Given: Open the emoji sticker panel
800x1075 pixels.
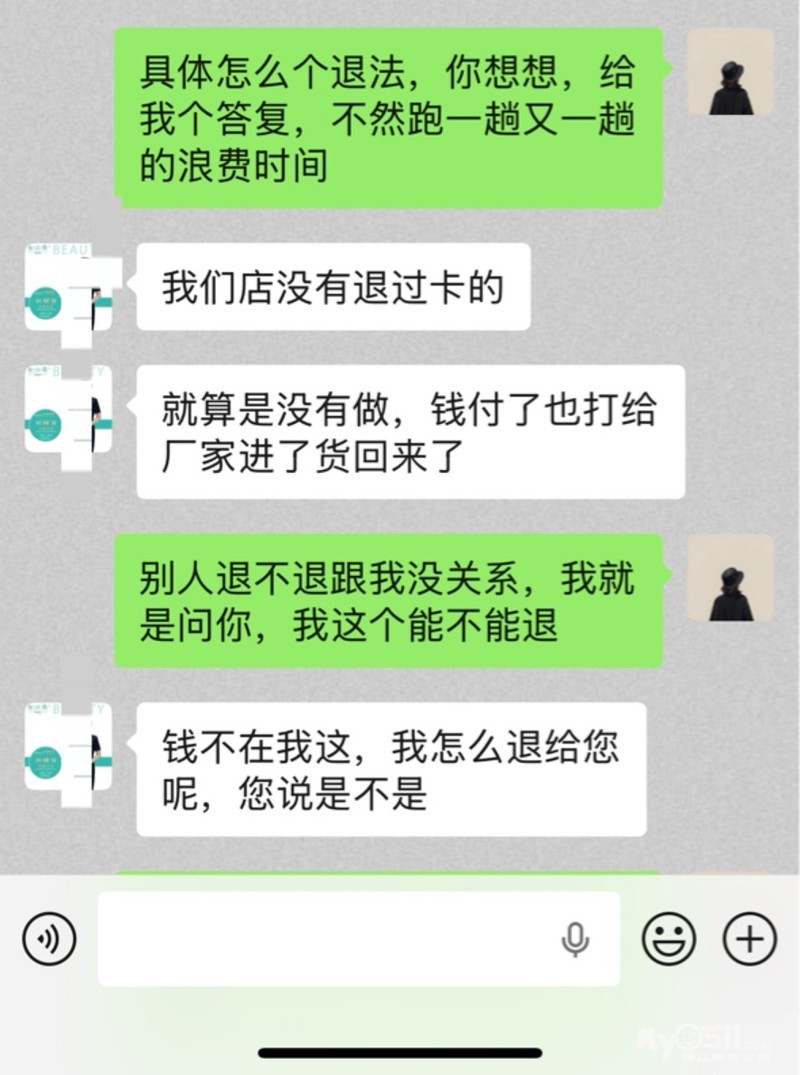Looking at the screenshot, I should pyautogui.click(x=669, y=939).
